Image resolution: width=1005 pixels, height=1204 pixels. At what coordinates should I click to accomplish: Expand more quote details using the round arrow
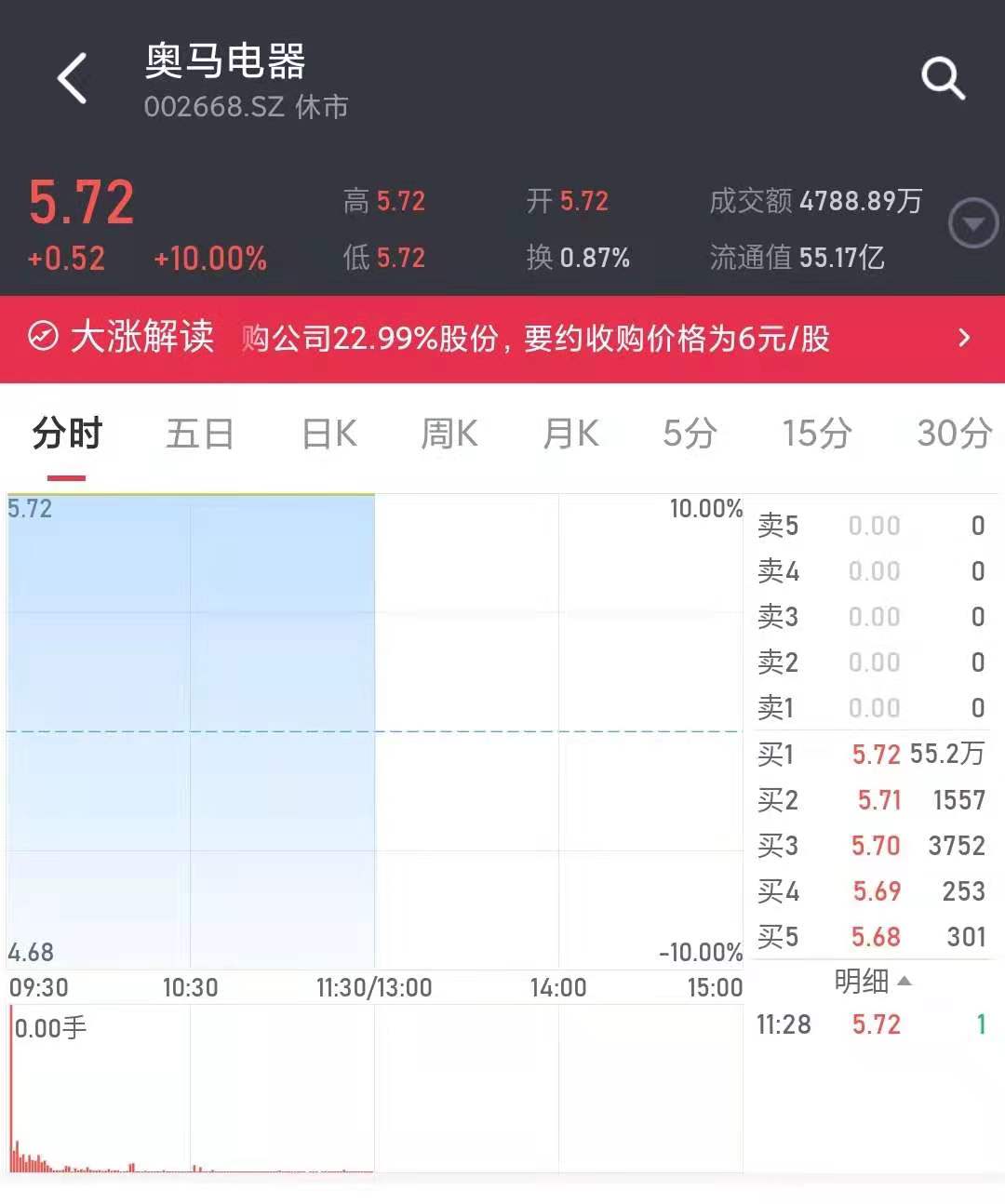[x=972, y=224]
